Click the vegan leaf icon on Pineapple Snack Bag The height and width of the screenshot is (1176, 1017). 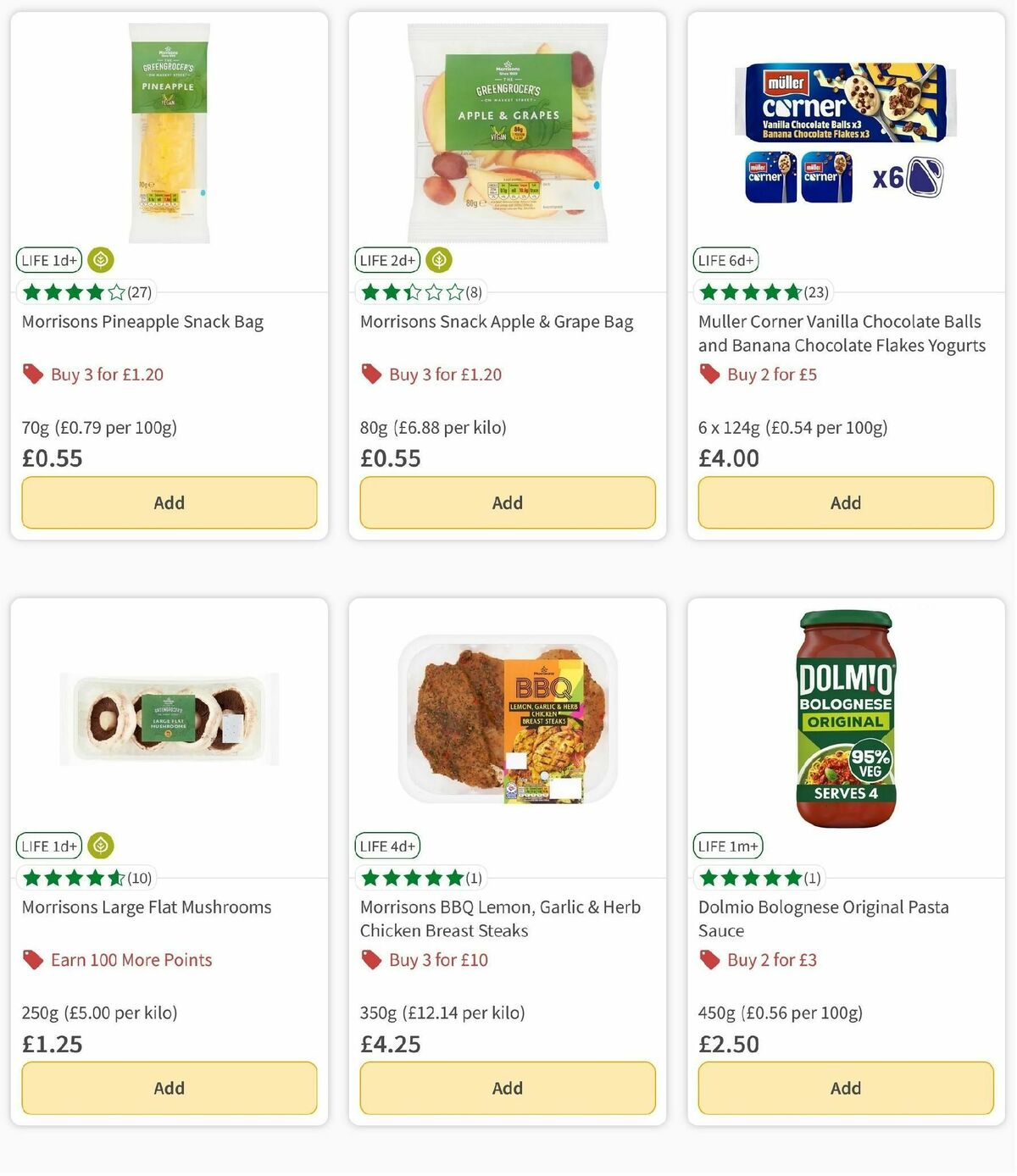point(101,260)
